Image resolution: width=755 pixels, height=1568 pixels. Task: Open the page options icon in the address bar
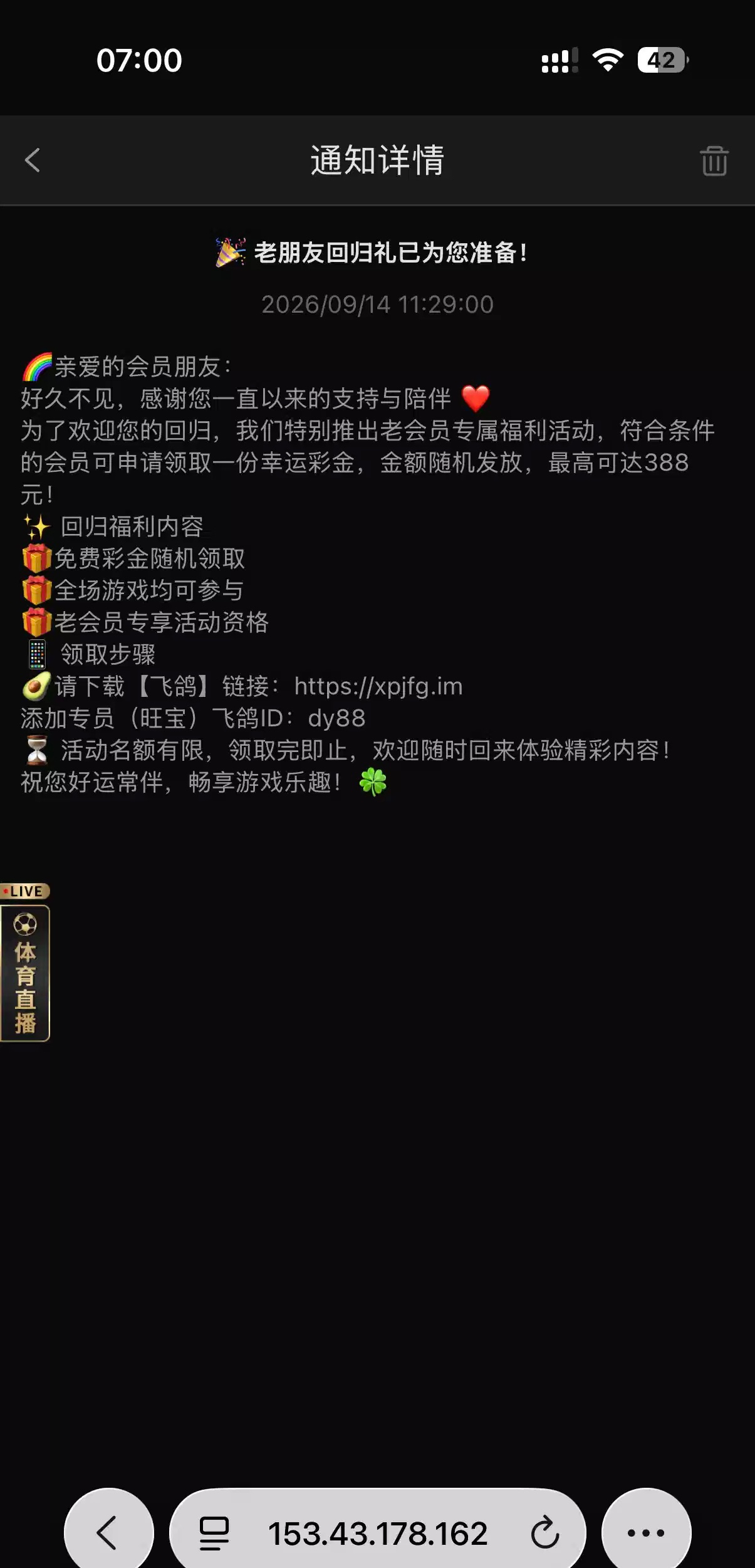pyautogui.click(x=214, y=1534)
